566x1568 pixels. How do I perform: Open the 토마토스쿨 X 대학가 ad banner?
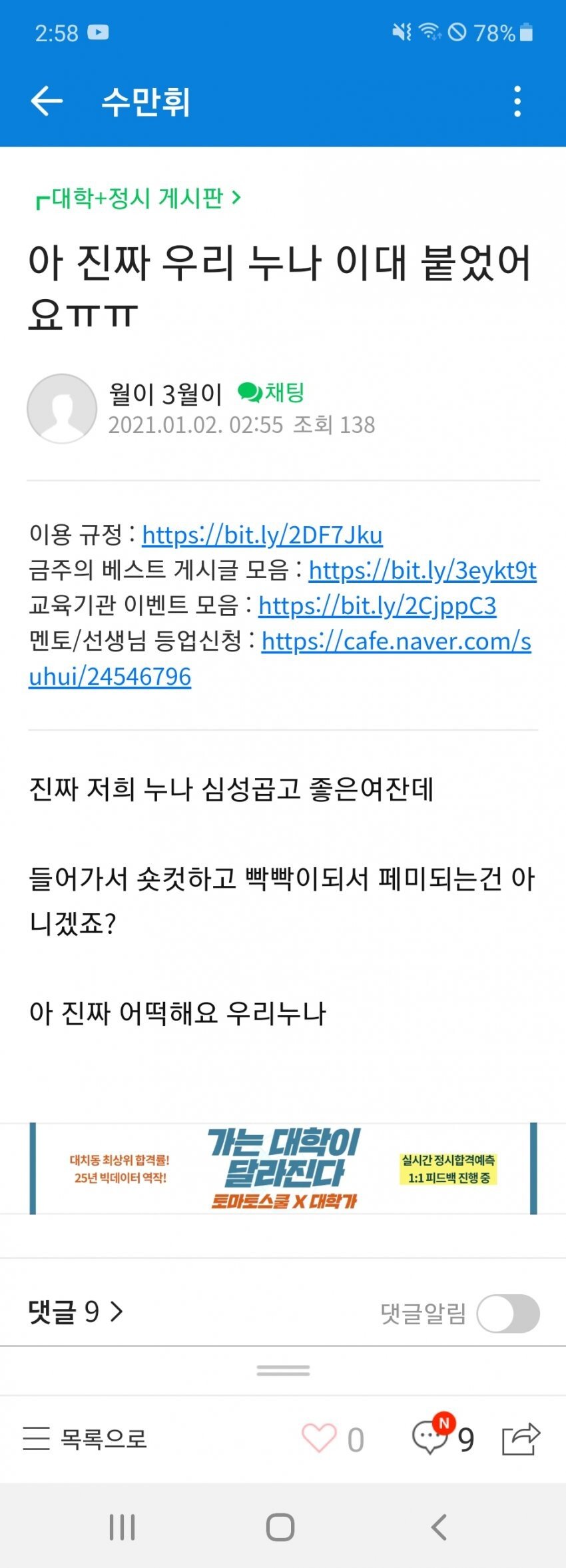283,1168
